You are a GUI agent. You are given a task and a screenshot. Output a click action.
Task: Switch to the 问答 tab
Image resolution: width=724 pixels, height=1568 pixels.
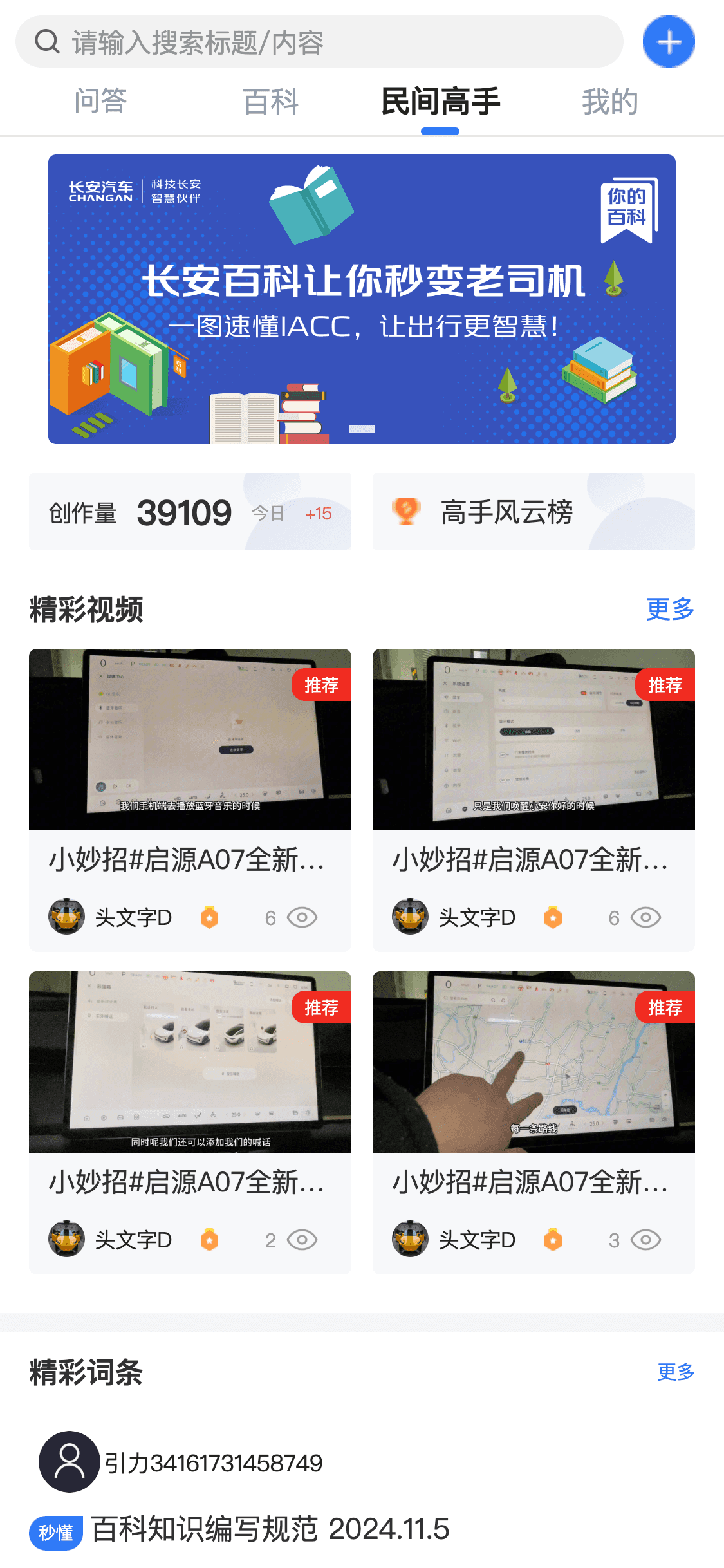pyautogui.click(x=100, y=102)
